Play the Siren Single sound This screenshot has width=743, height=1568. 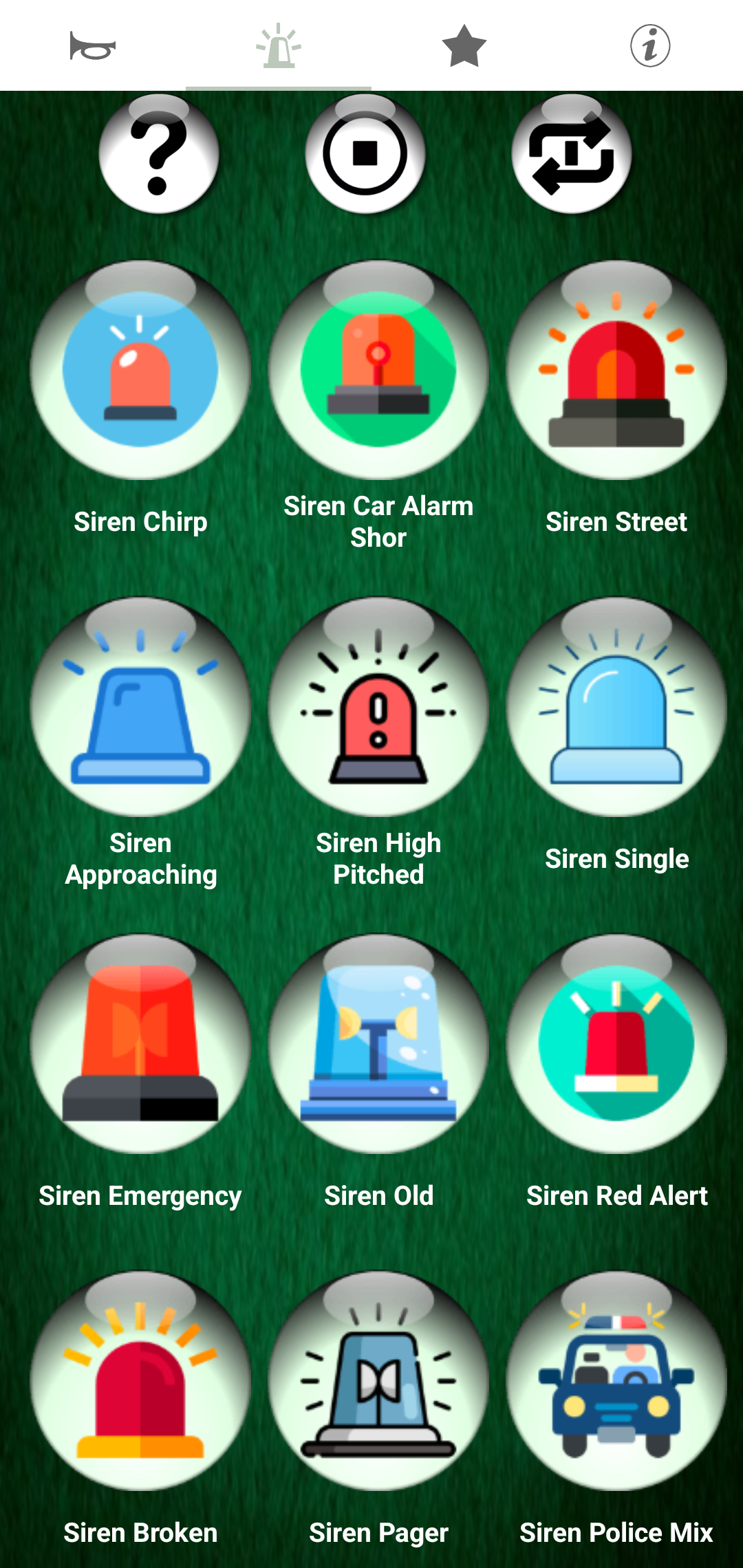(616, 707)
